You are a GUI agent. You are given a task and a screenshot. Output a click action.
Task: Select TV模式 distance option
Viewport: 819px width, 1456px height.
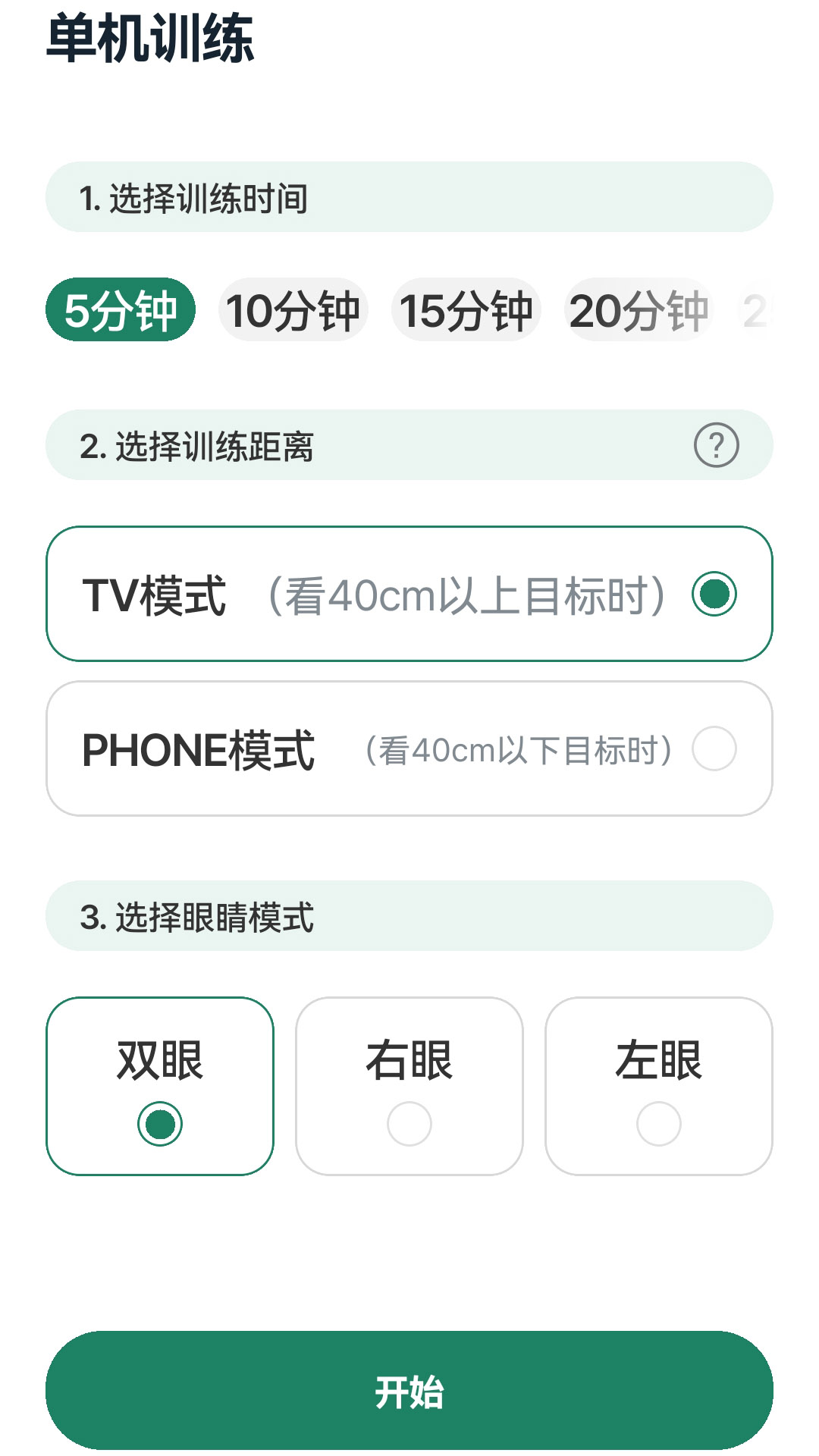pyautogui.click(x=409, y=594)
